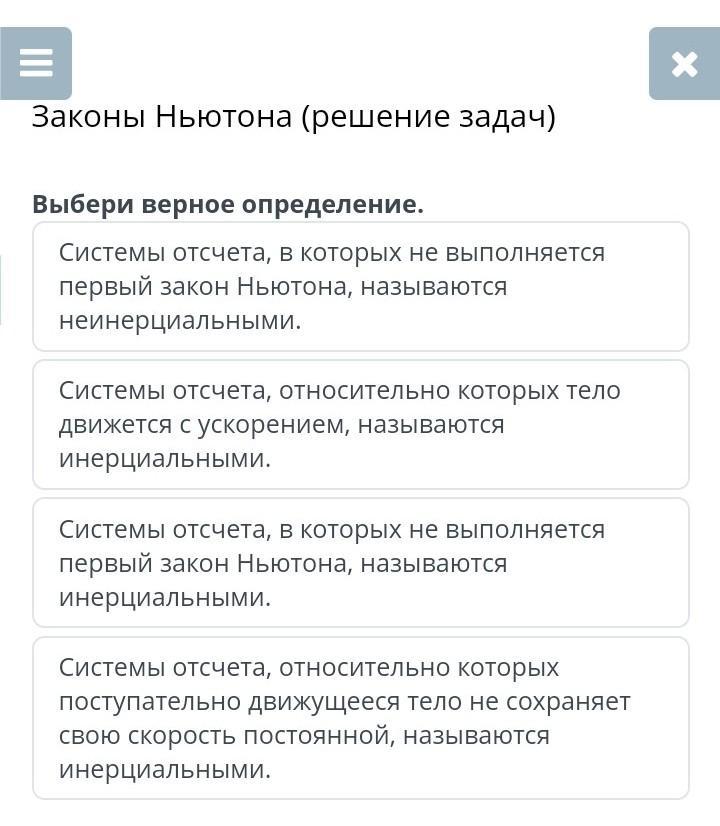Close the quiz with the X button
The height and width of the screenshot is (826, 720).
click(x=684, y=64)
